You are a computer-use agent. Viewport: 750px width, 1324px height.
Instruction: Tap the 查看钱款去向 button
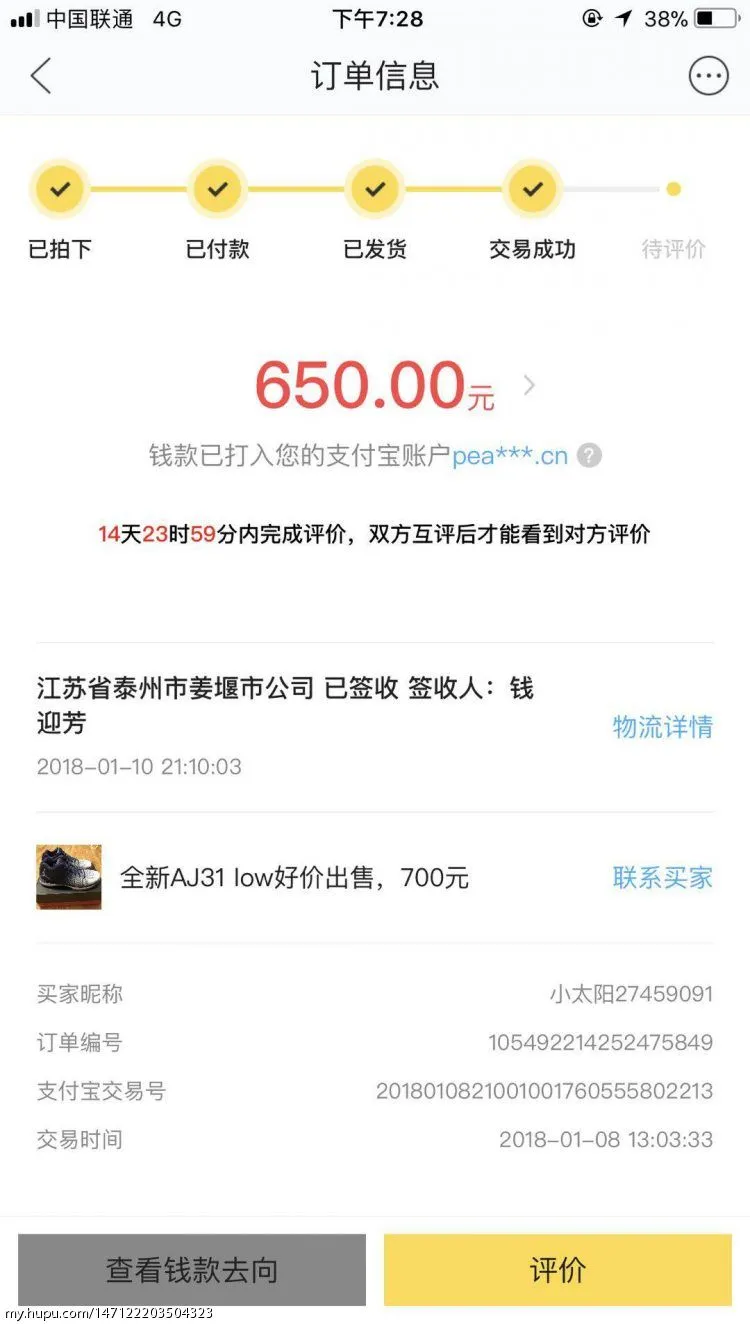click(192, 1270)
